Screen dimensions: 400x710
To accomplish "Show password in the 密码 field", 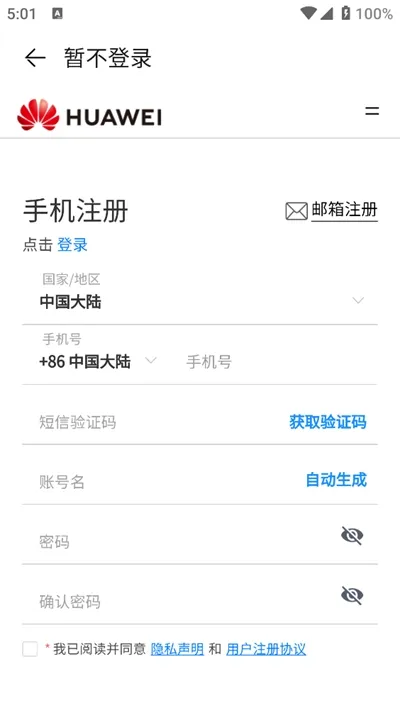I will click(352, 536).
